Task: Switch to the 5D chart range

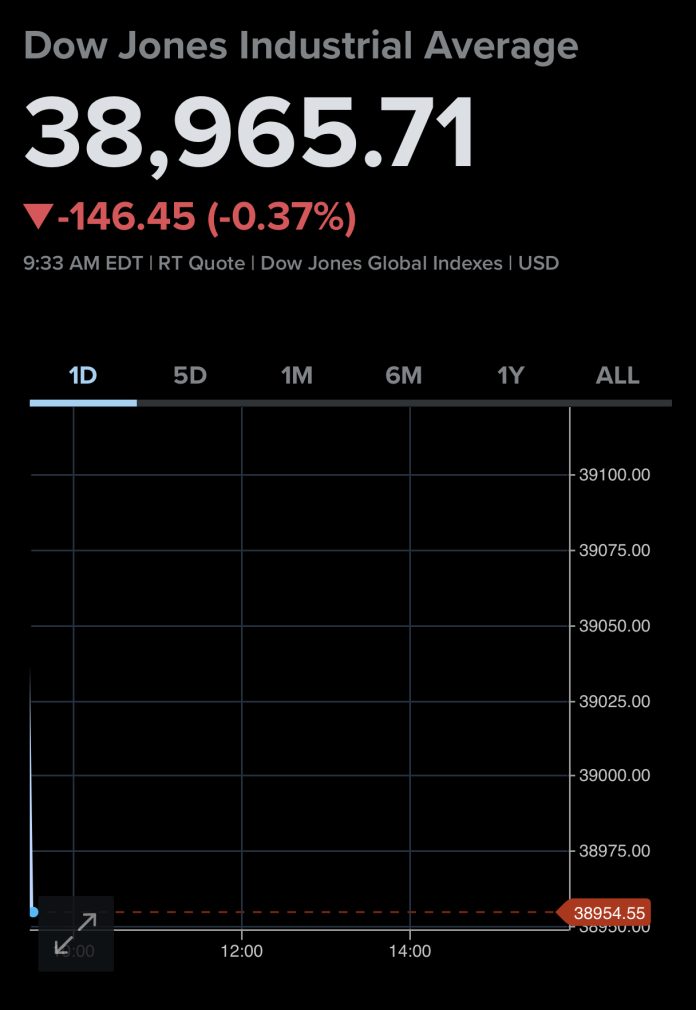Action: [190, 376]
